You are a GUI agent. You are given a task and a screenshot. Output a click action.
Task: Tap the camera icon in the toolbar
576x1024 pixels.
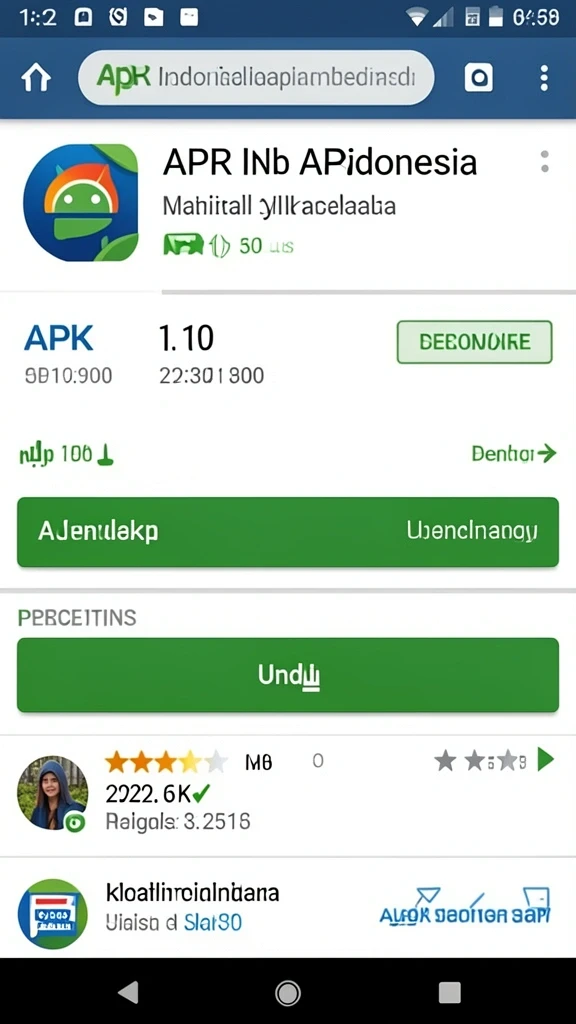click(479, 78)
